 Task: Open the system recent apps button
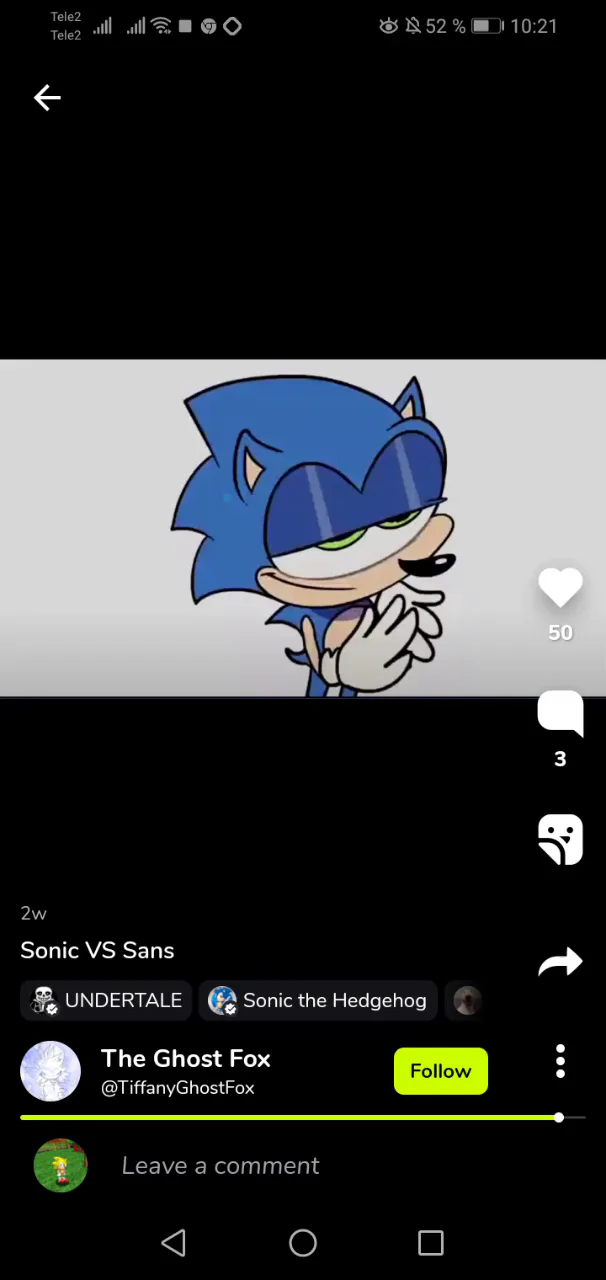[431, 1243]
